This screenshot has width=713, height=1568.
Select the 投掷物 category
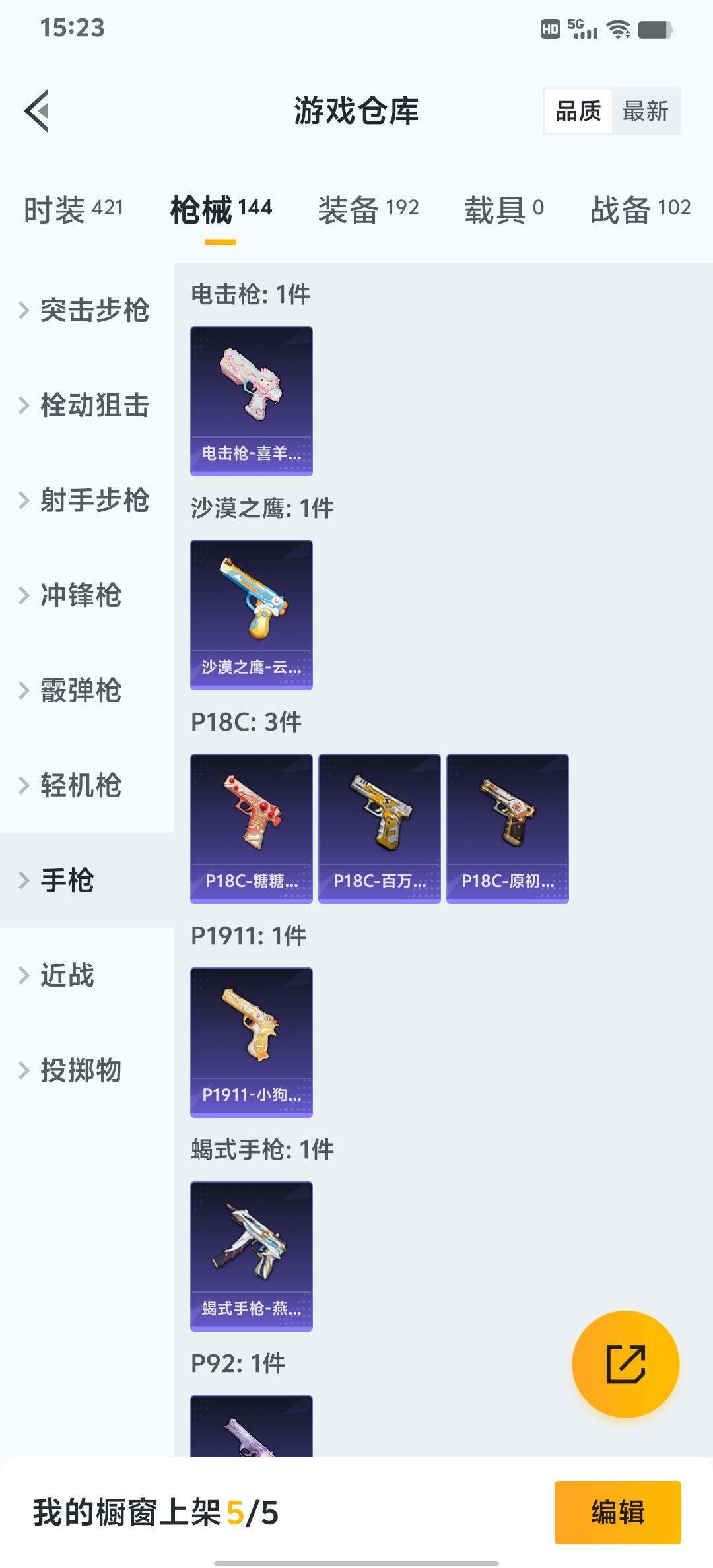click(x=81, y=1070)
